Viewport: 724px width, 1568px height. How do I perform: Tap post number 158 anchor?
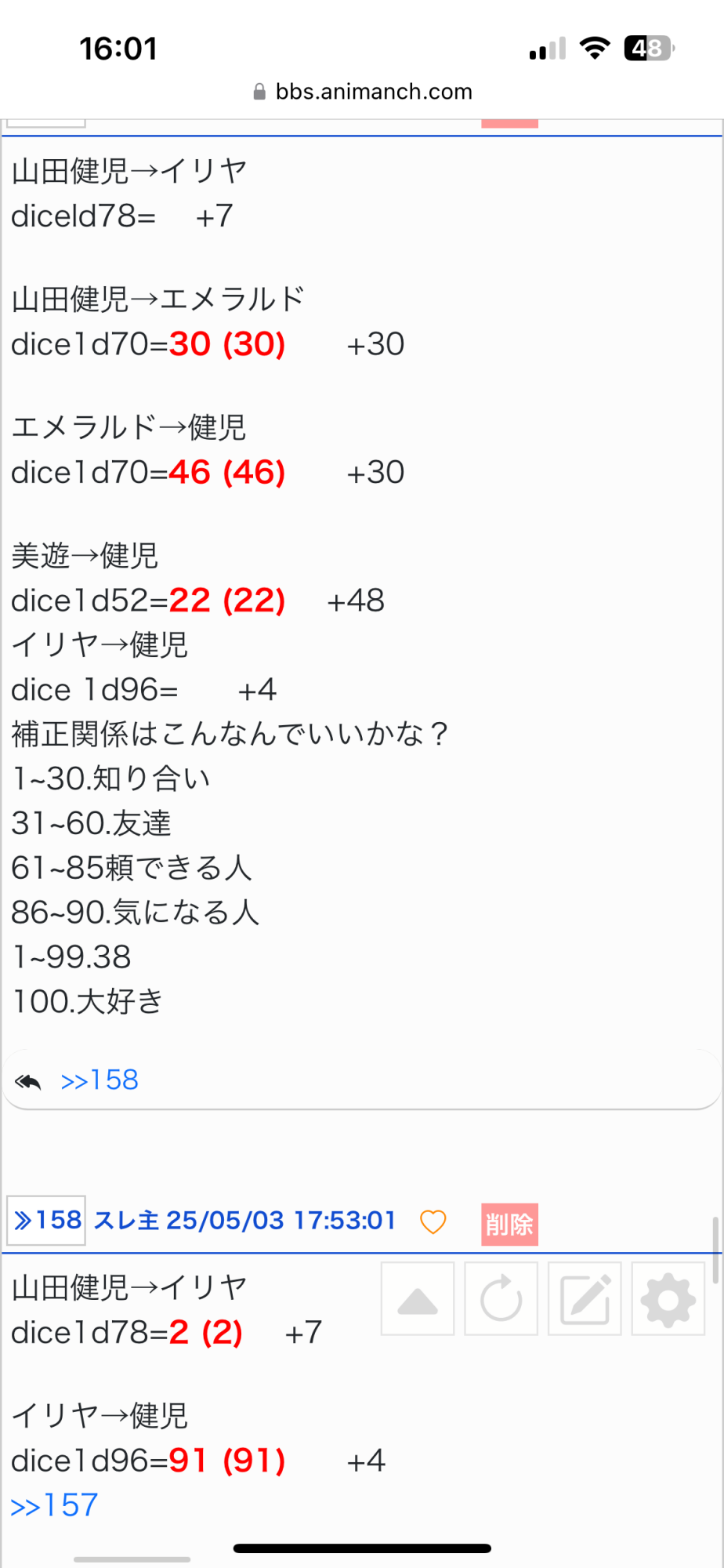[x=46, y=1221]
